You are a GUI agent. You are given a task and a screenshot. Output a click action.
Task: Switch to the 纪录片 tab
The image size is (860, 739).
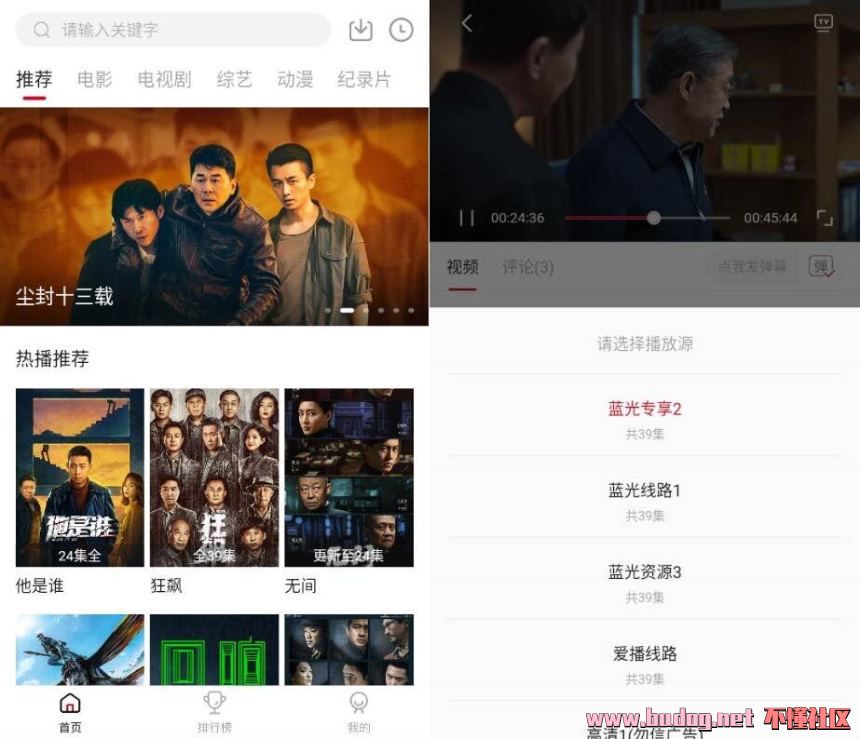363,79
